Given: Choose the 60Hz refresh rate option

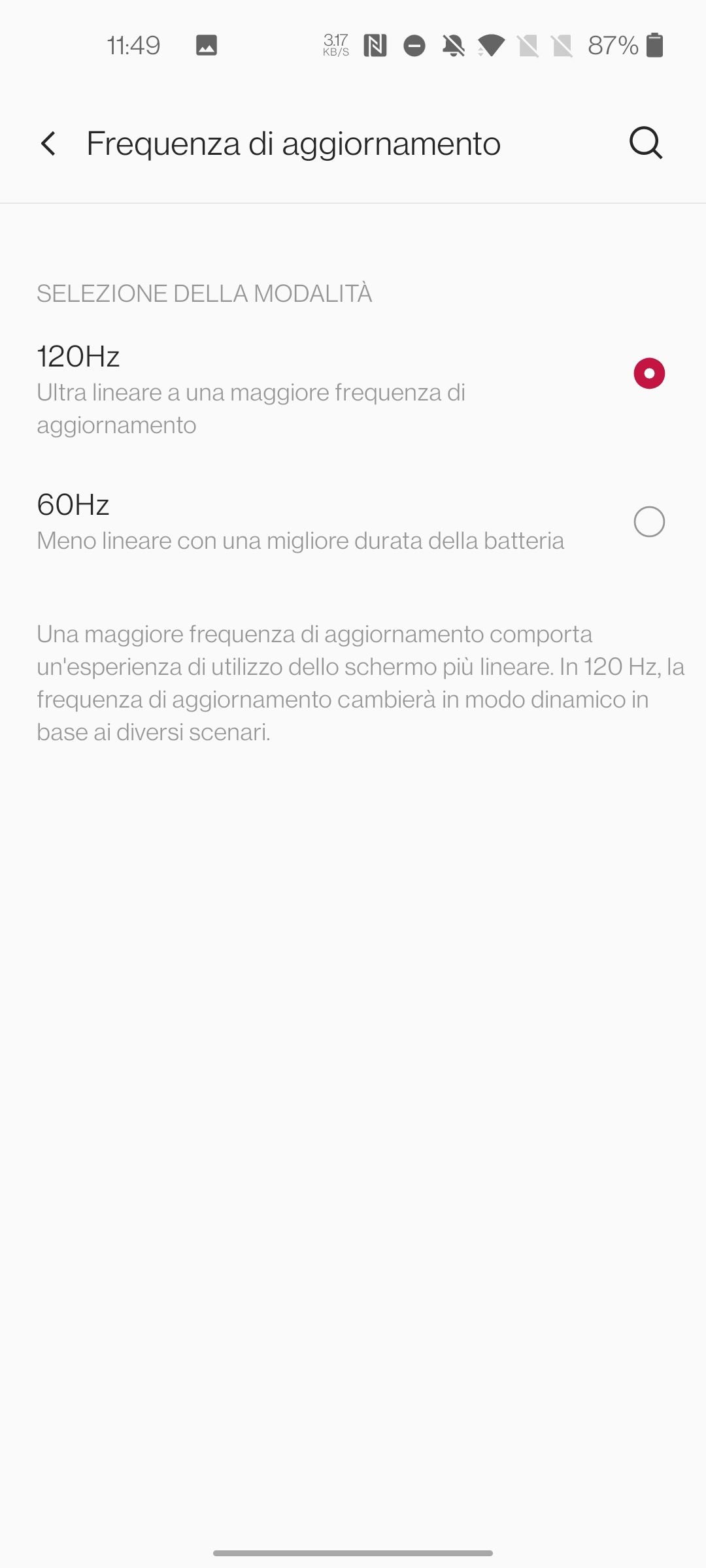Looking at the screenshot, I should point(353,522).
